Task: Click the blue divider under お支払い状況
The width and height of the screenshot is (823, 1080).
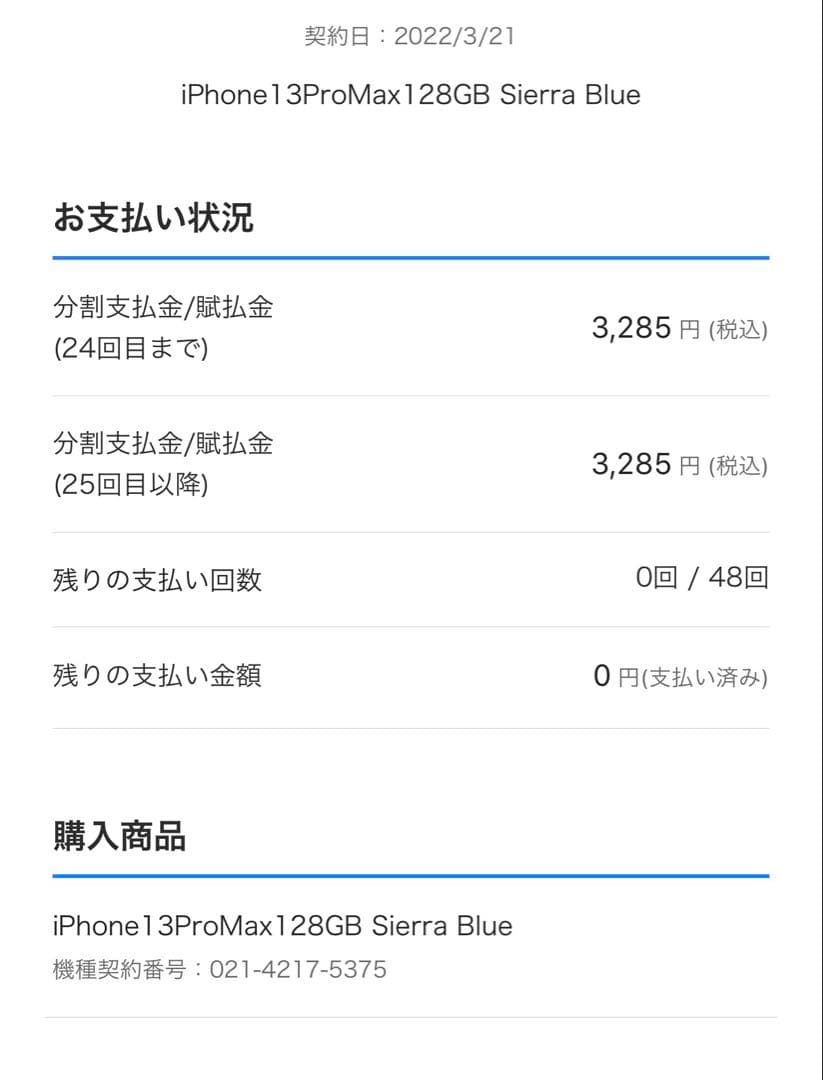Action: pyautogui.click(x=411, y=257)
